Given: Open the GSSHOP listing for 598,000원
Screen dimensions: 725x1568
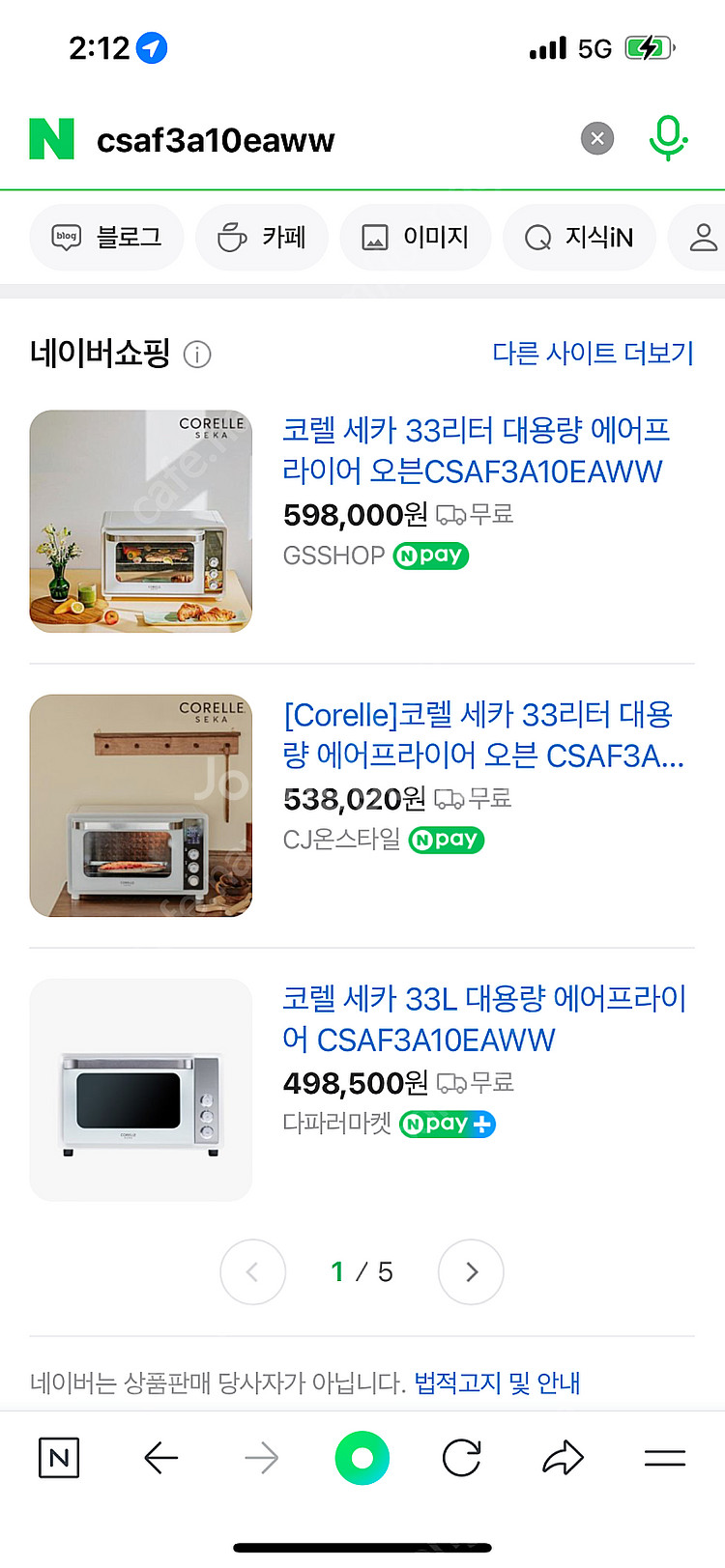Looking at the screenshot, I should coord(475,450).
